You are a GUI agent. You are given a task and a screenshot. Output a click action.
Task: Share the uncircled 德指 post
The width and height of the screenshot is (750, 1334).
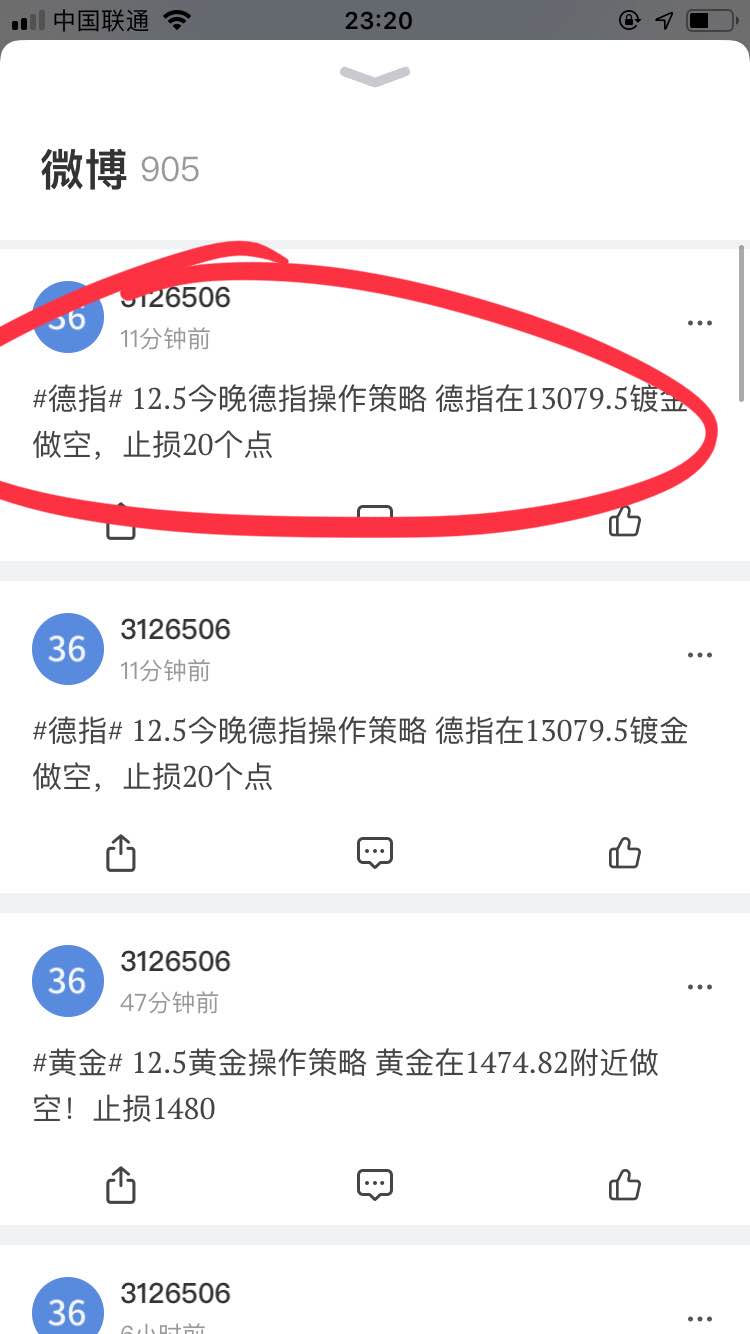121,853
